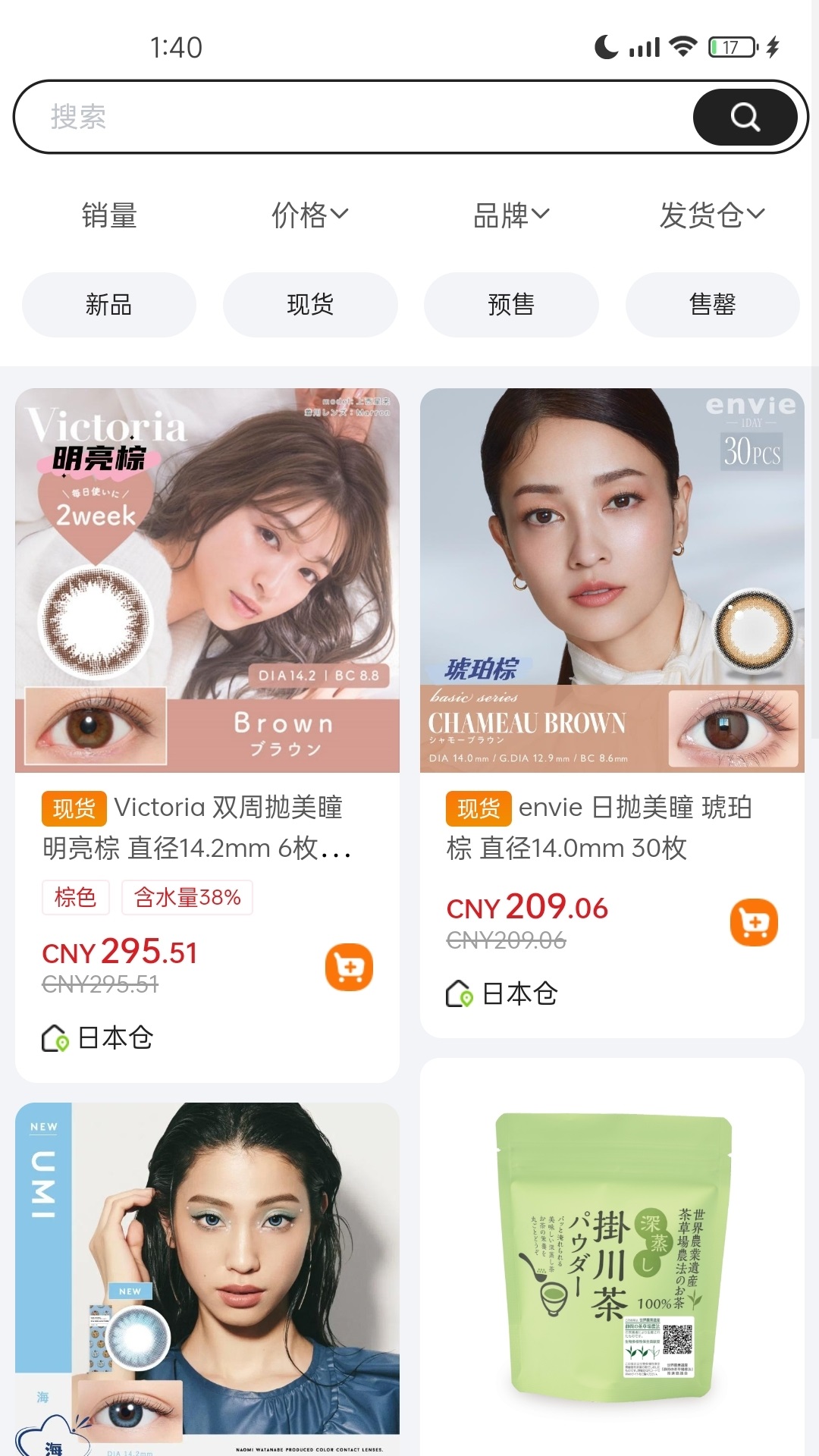Switch to 销量 sorting
The image size is (819, 1456).
pyautogui.click(x=108, y=215)
